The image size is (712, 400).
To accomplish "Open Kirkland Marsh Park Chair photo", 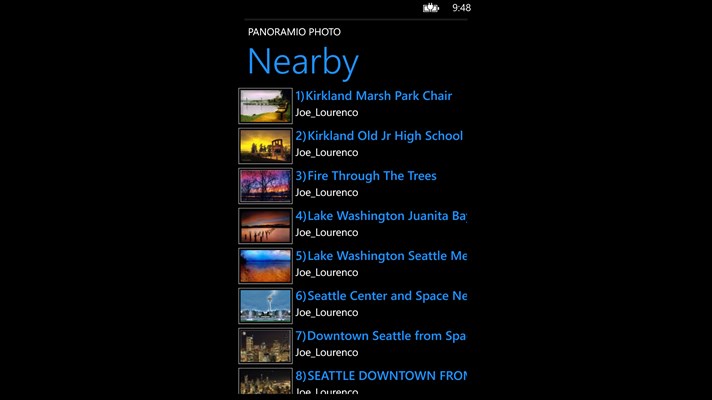I will [x=373, y=96].
